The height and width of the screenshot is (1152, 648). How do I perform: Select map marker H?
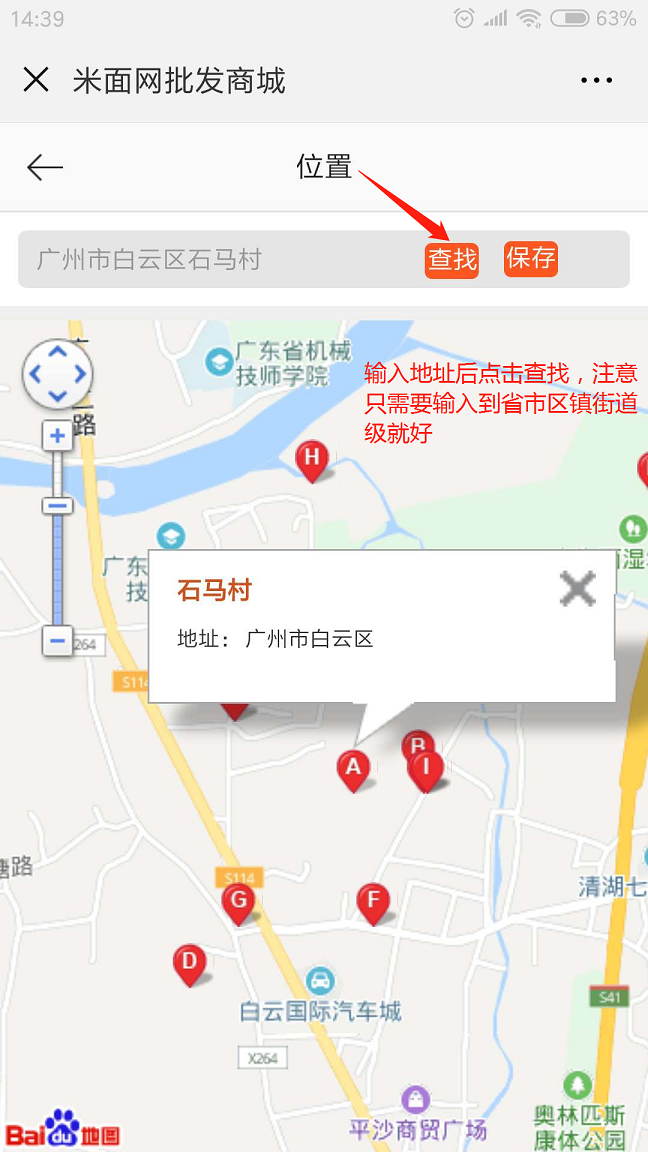pos(313,460)
